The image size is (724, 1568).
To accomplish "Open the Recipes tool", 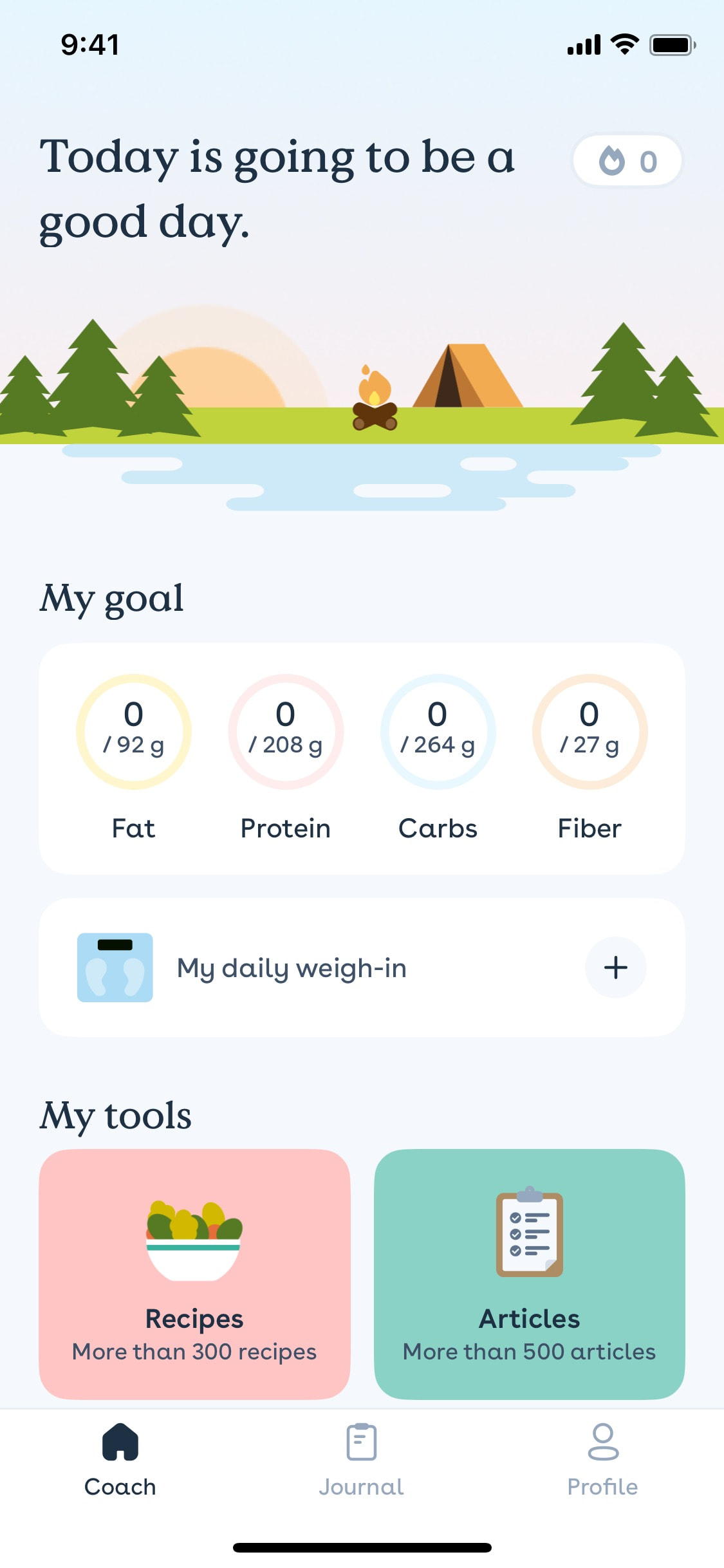I will point(194,1273).
